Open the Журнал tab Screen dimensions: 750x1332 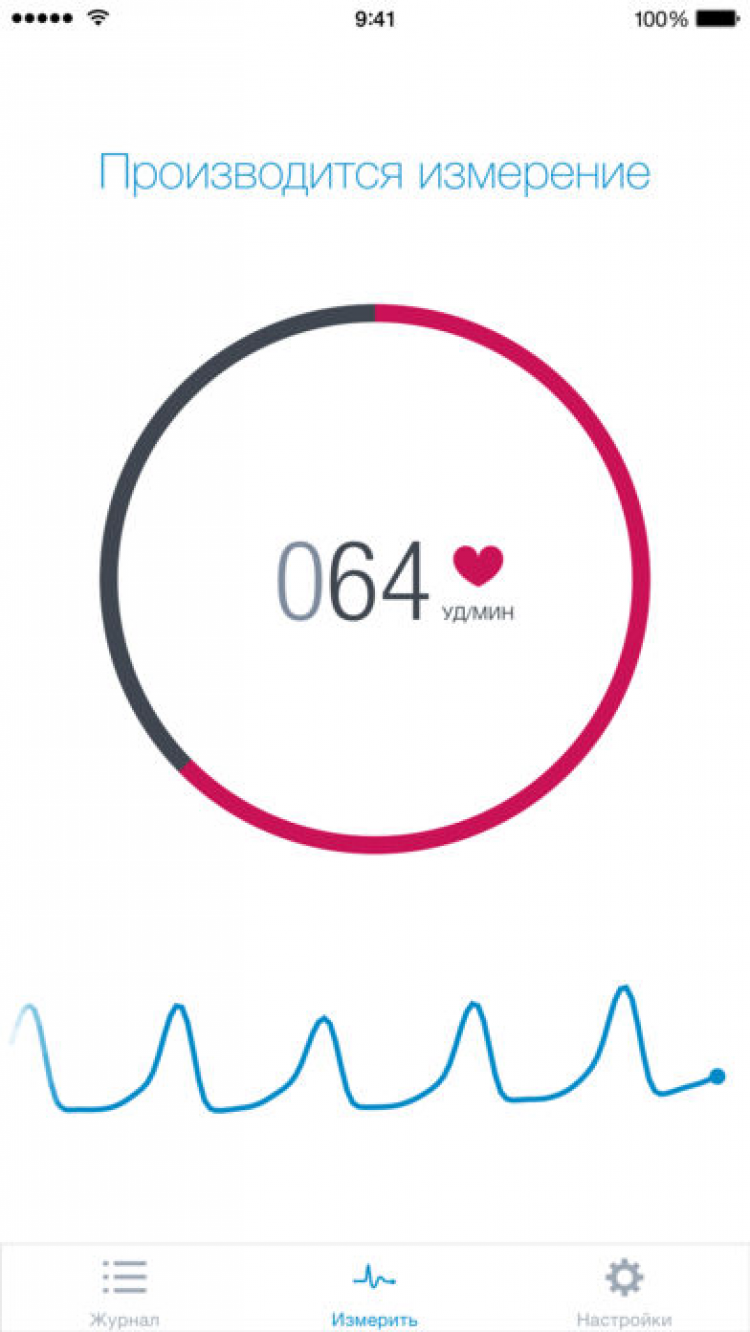(x=124, y=1288)
